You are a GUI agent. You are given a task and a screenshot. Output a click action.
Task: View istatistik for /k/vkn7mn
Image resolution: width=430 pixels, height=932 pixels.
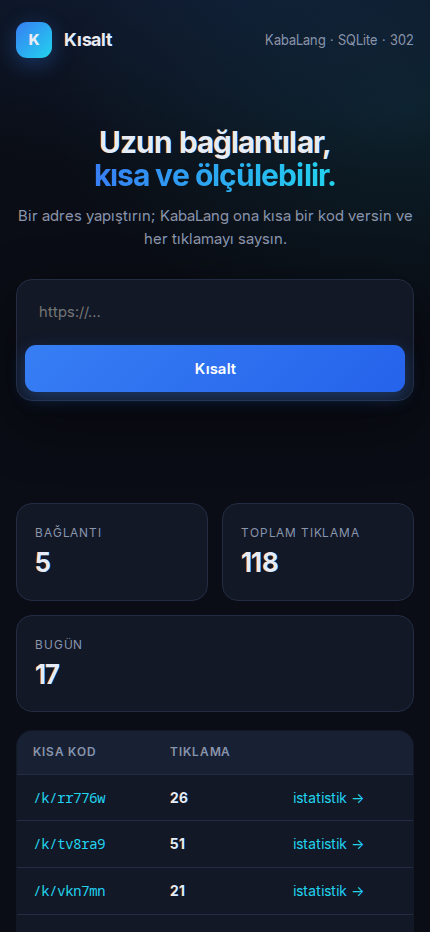tap(328, 891)
